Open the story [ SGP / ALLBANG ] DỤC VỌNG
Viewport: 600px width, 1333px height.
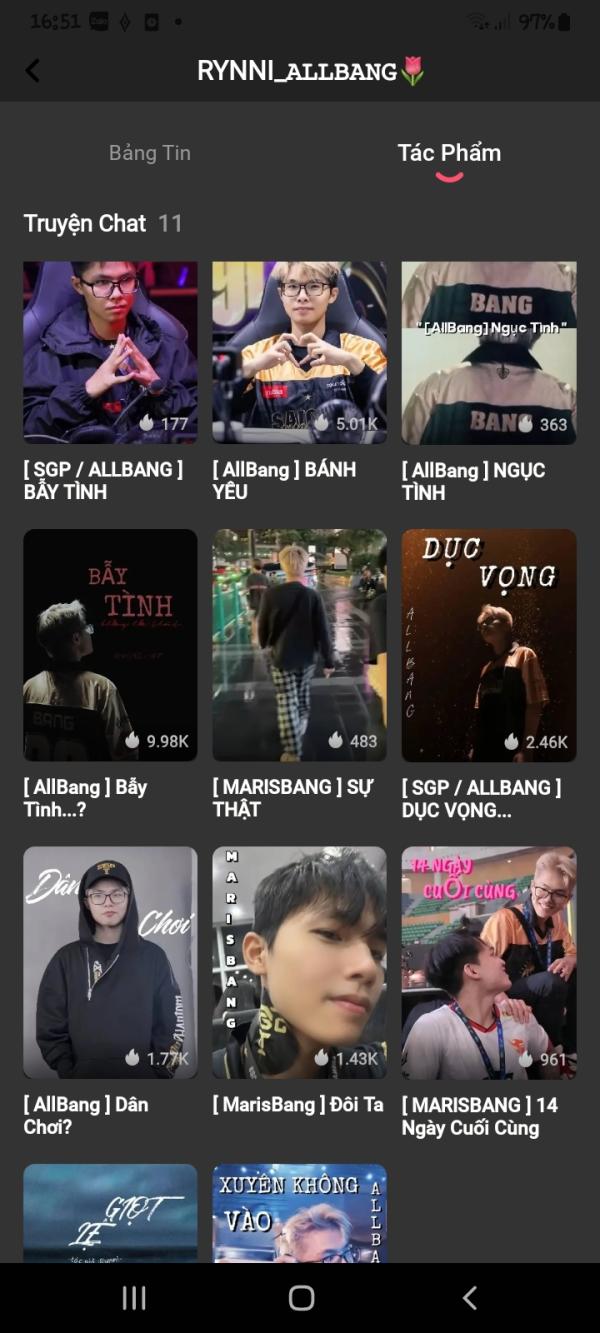[489, 645]
